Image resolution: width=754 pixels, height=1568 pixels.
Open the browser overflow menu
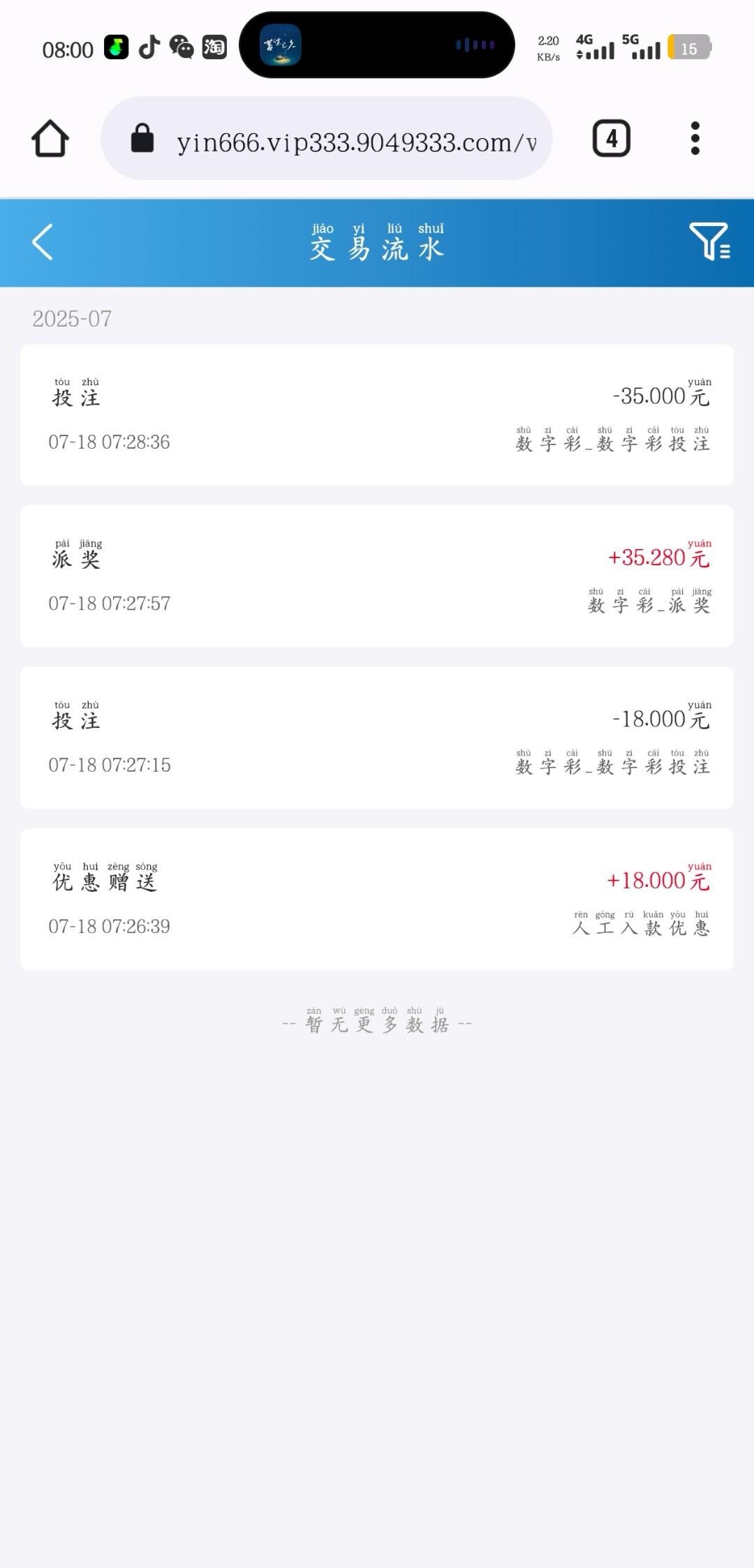click(695, 139)
